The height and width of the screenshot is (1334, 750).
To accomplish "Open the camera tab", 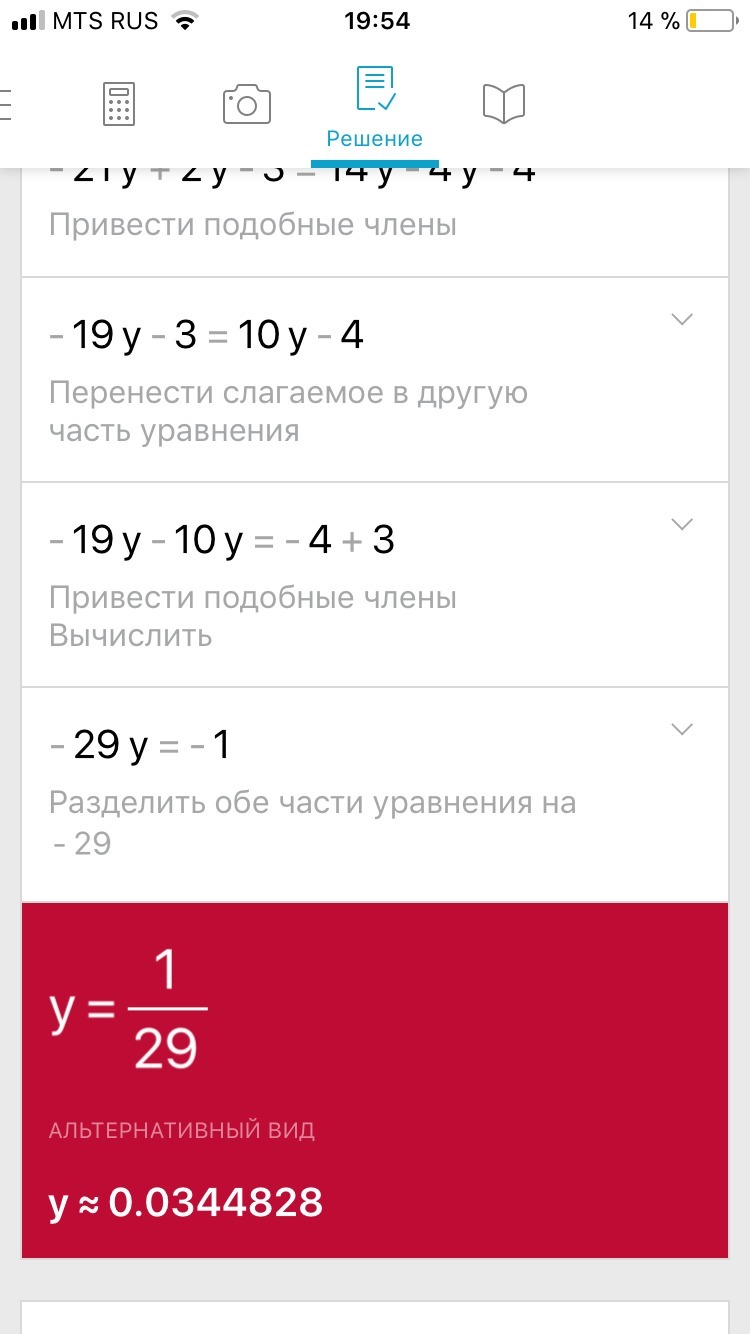I will point(246,104).
